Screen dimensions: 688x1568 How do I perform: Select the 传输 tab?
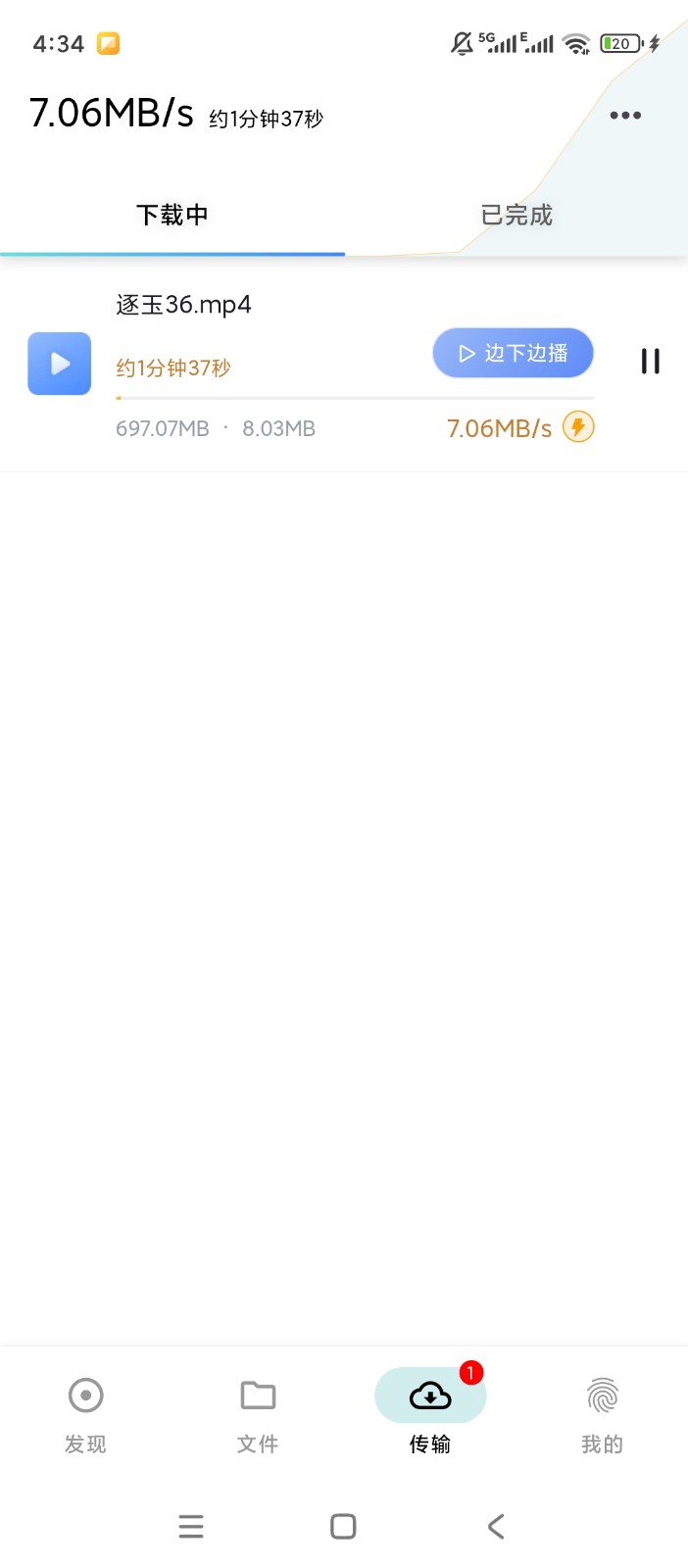pos(430,1413)
